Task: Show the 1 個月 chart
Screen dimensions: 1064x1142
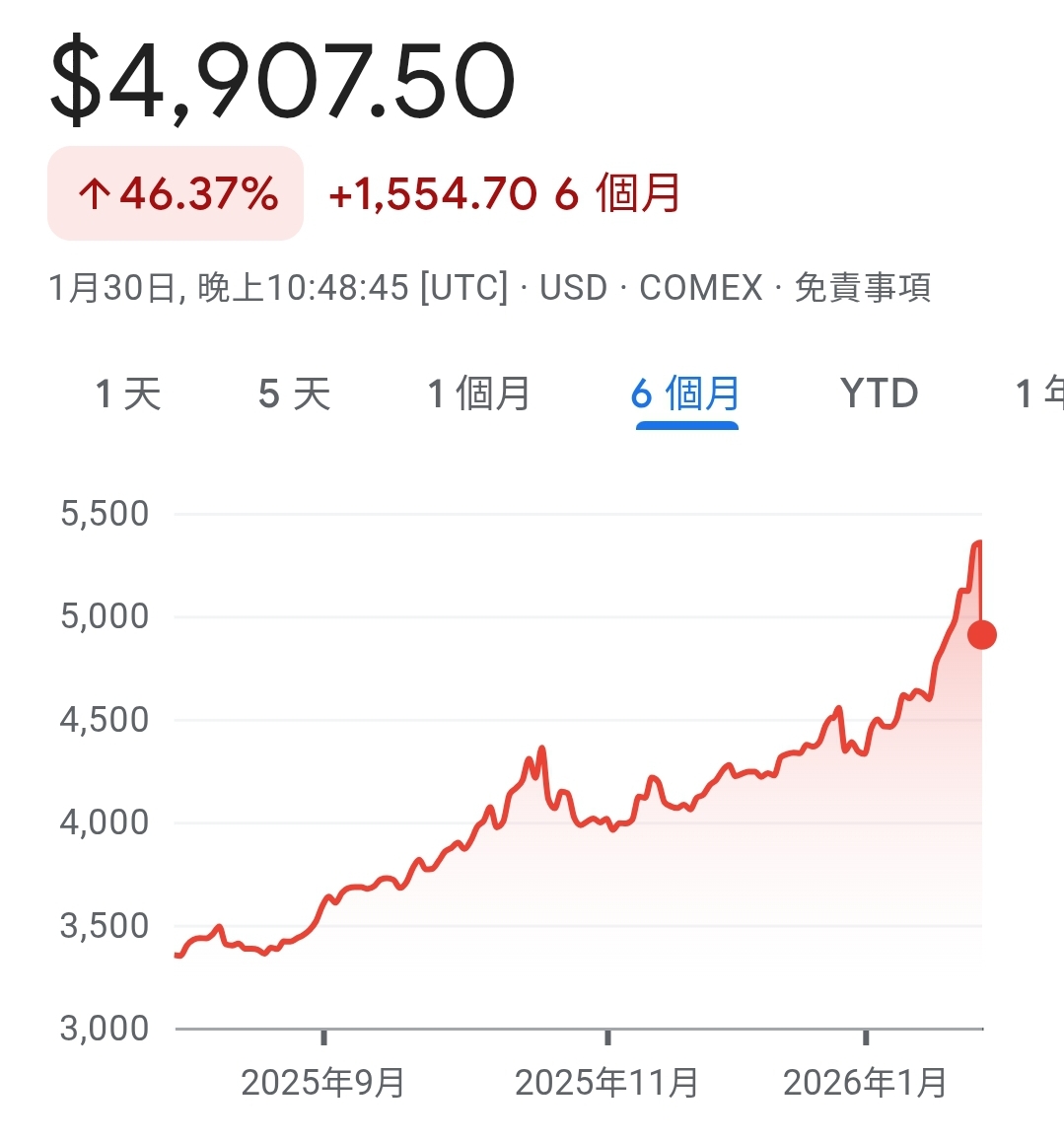Action: (x=479, y=394)
